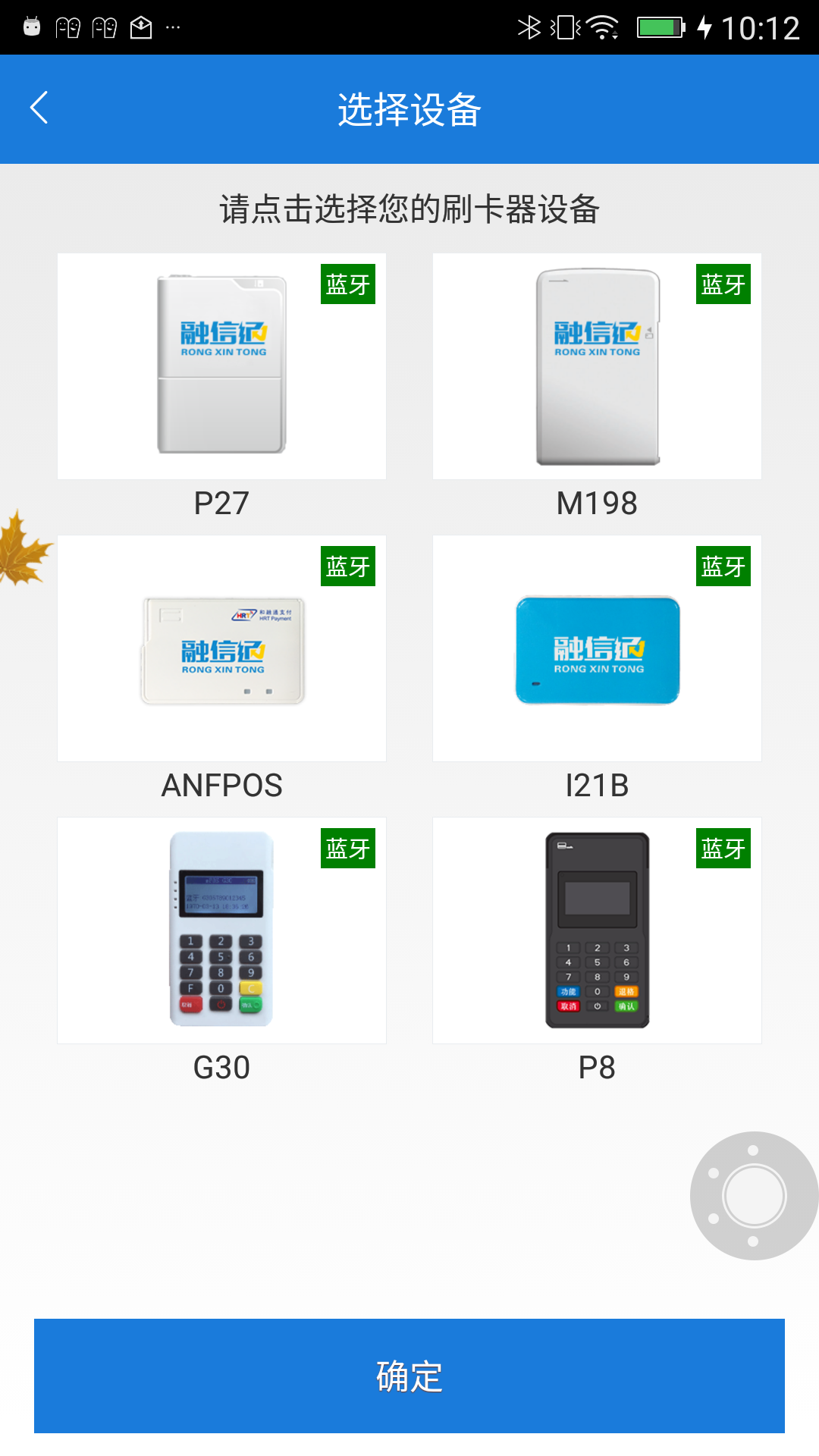This screenshot has width=819, height=1456.
Task: Open the floating assistive circle button
Action: (x=754, y=1196)
